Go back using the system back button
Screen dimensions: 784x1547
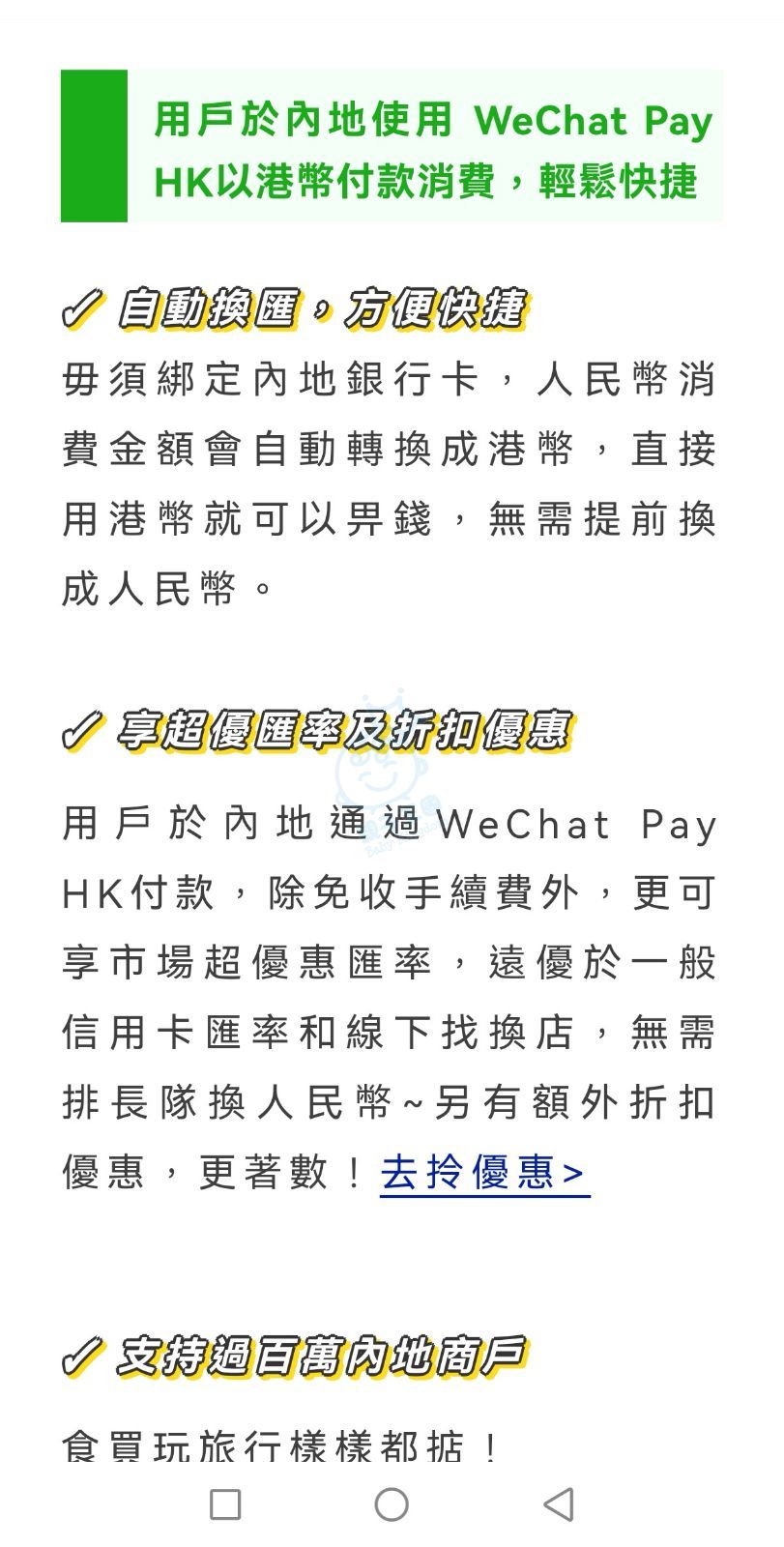(x=559, y=1504)
